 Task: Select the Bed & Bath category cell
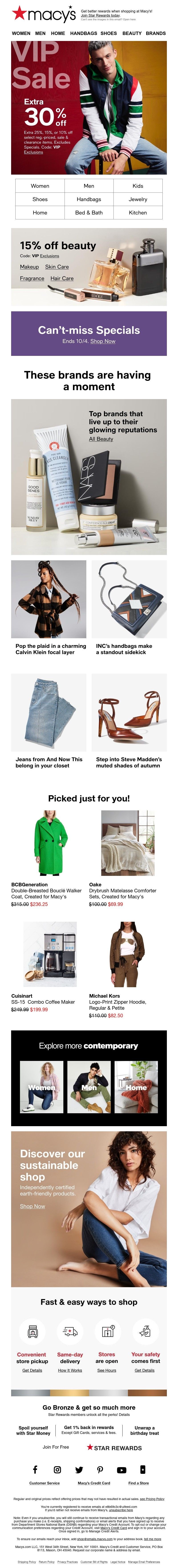89,212
